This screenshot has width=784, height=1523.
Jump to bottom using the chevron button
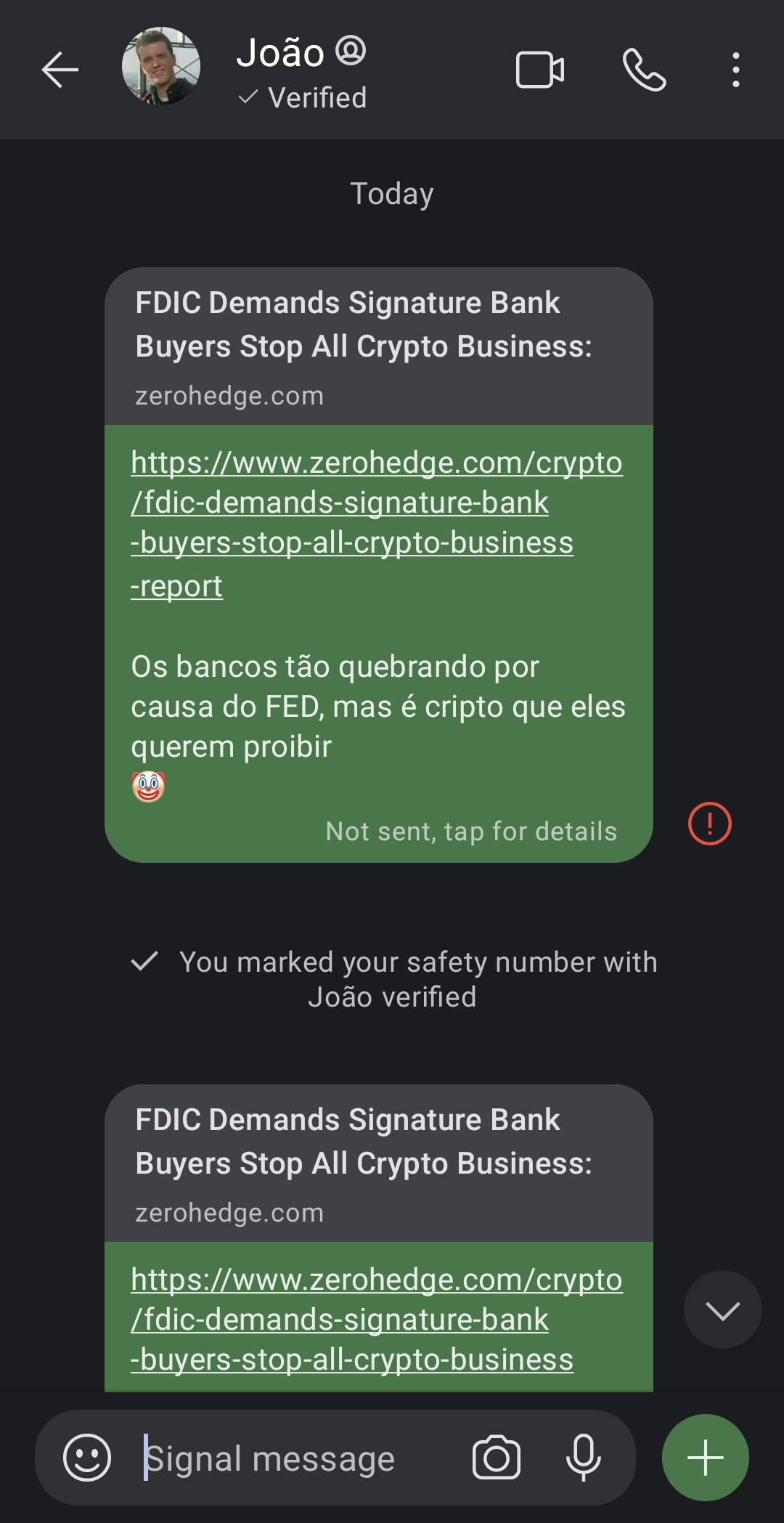(722, 1309)
